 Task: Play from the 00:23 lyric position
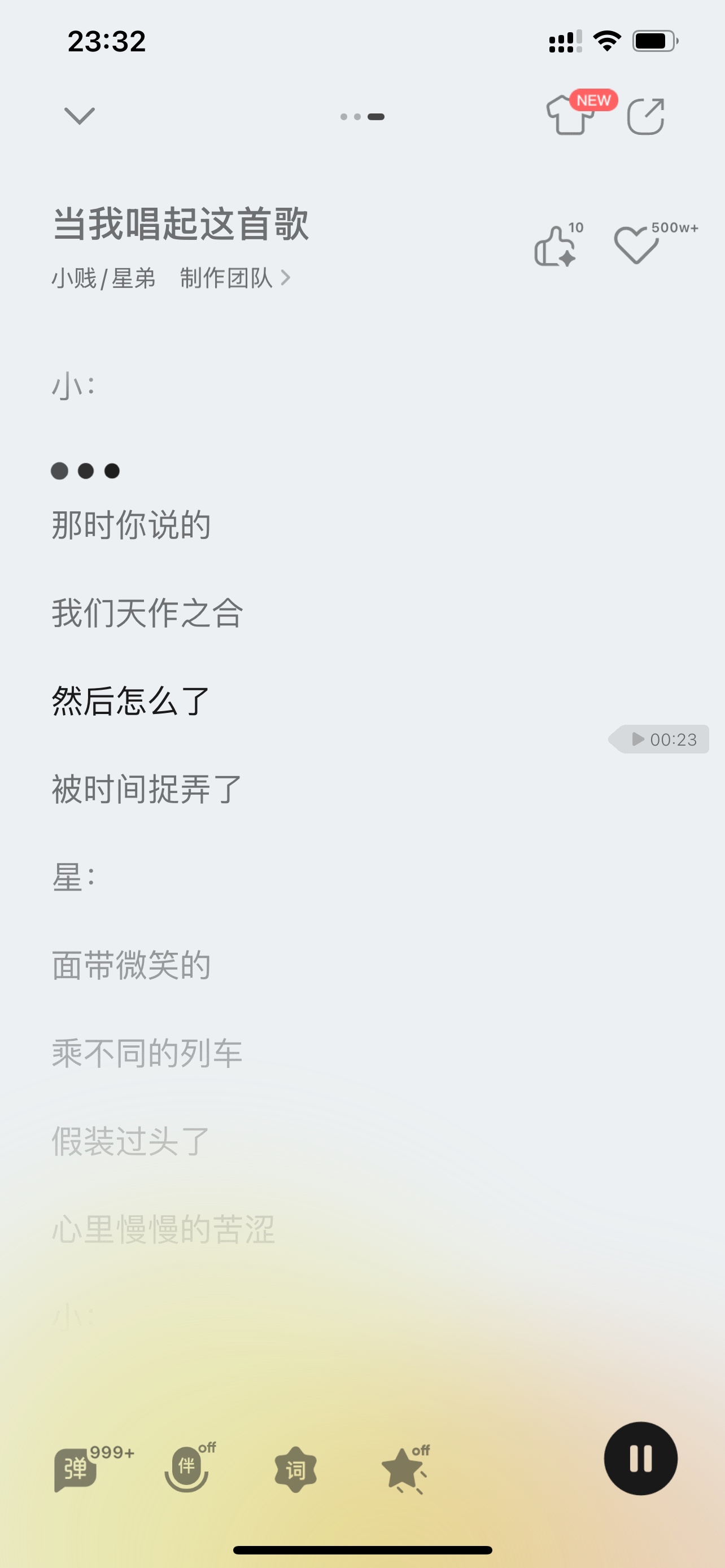(x=660, y=739)
